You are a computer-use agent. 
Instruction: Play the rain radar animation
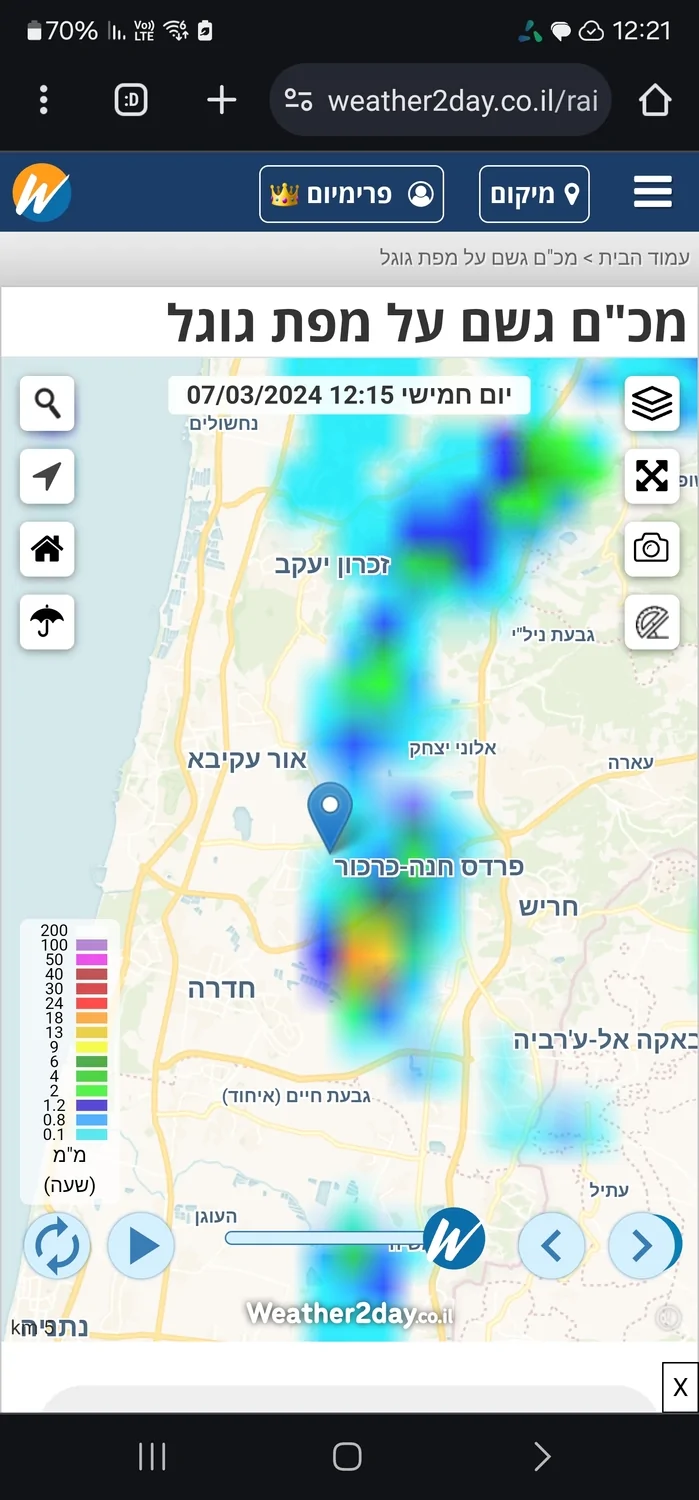point(141,1246)
